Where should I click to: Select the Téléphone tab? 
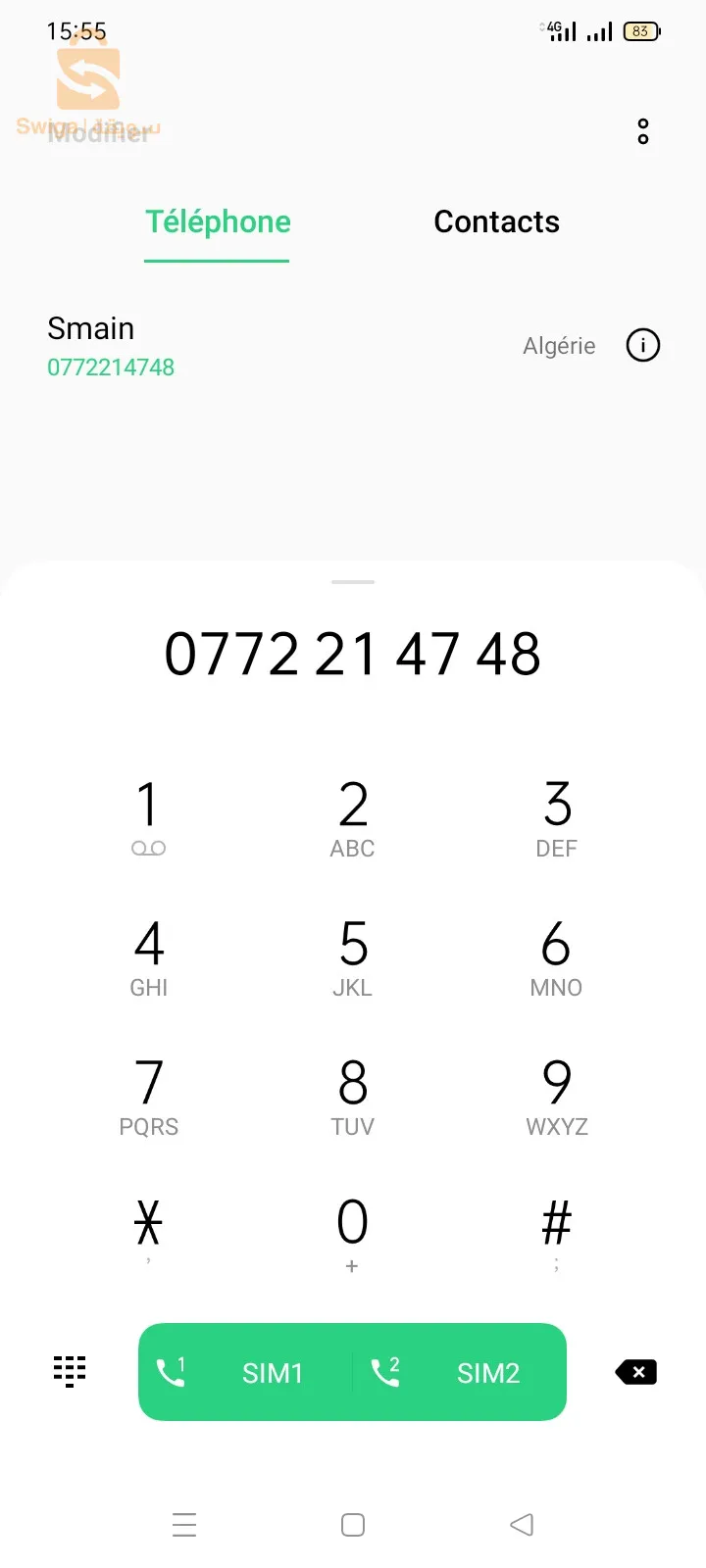(218, 222)
